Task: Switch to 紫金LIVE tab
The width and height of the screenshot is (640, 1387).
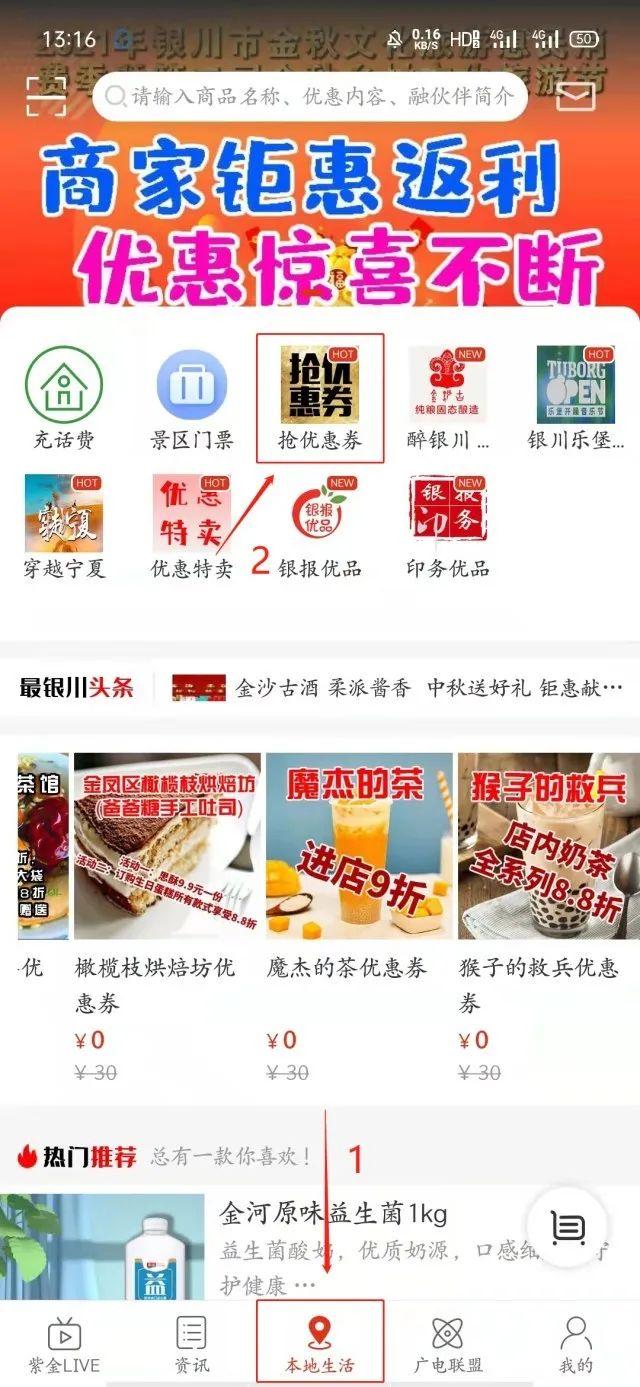Action: click(64, 1344)
